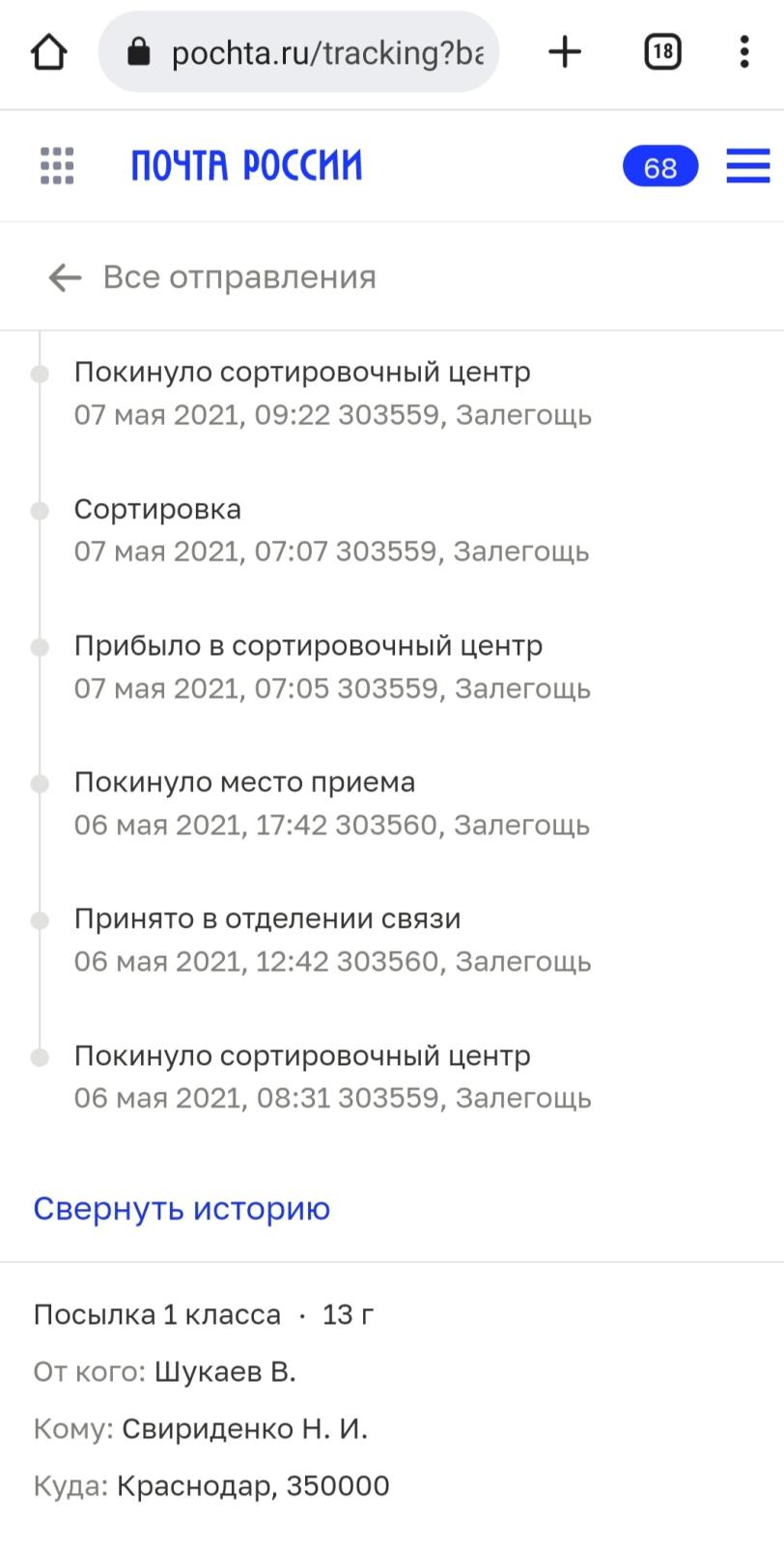Open the 68 notifications badge
Image resolution: width=784 pixels, height=1545 pixels.
[660, 167]
